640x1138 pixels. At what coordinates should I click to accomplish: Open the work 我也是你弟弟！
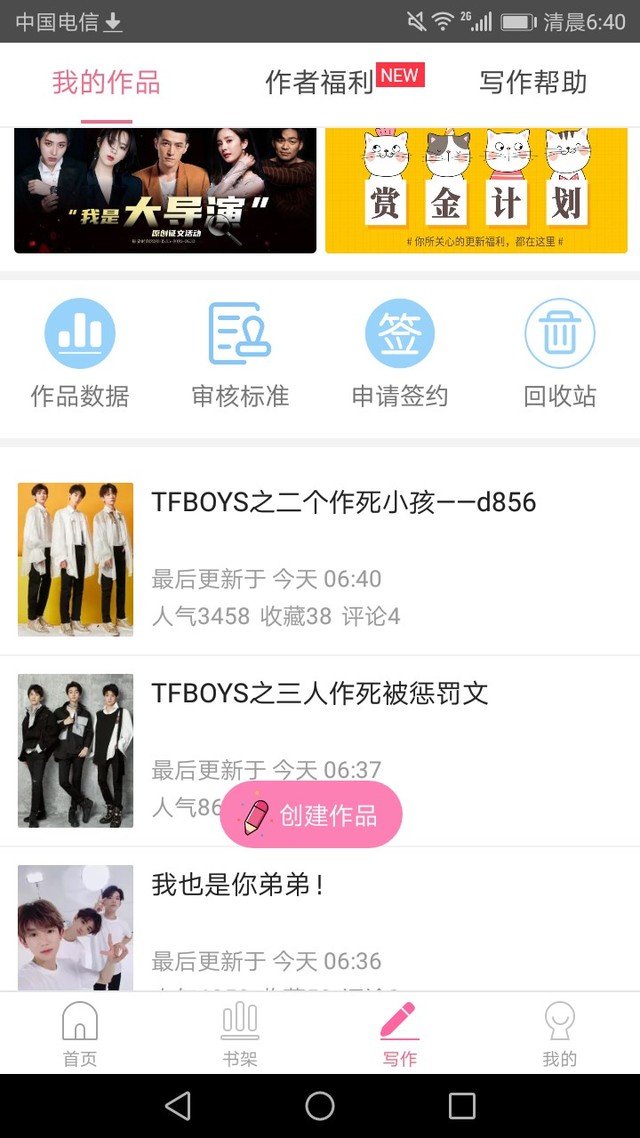tap(240, 886)
